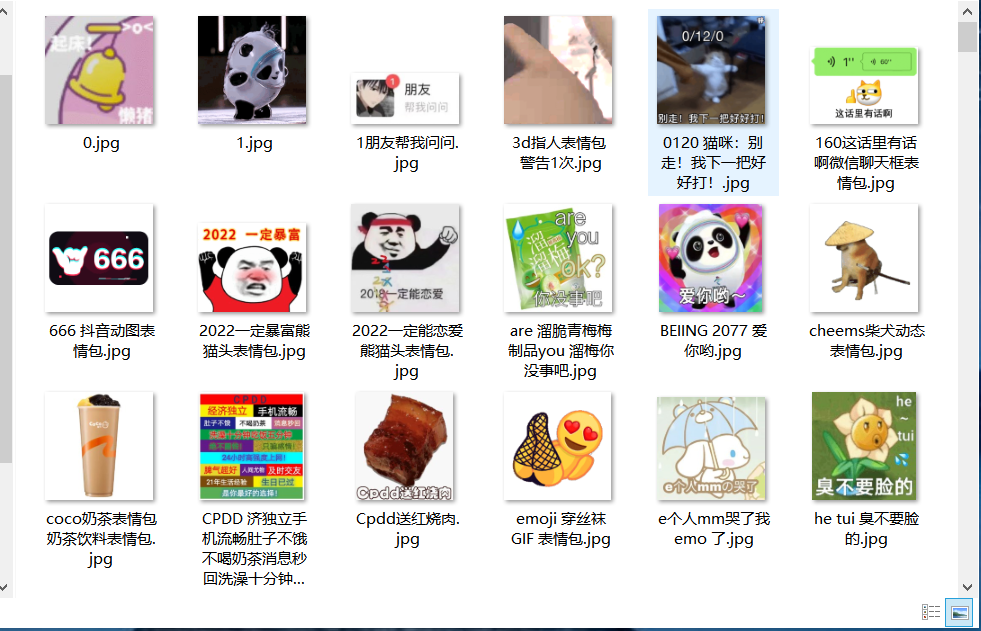Open emoji 穿丝袜 GIF 表情包.jpg
The image size is (981, 631).
(x=558, y=446)
